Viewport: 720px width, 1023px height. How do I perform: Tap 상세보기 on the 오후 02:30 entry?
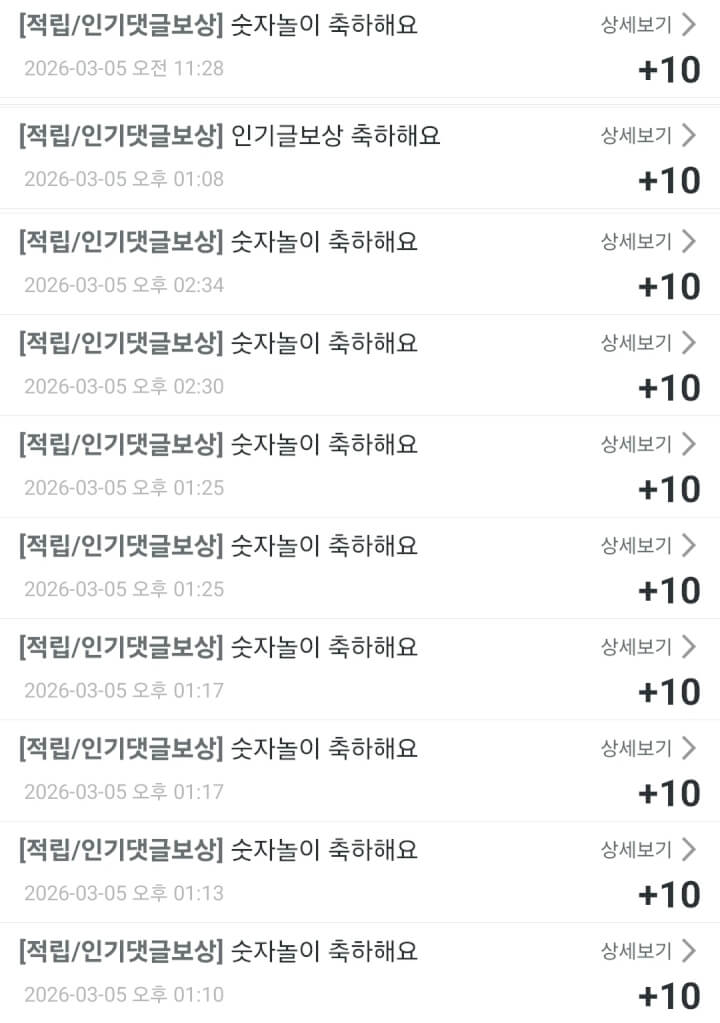coord(647,343)
